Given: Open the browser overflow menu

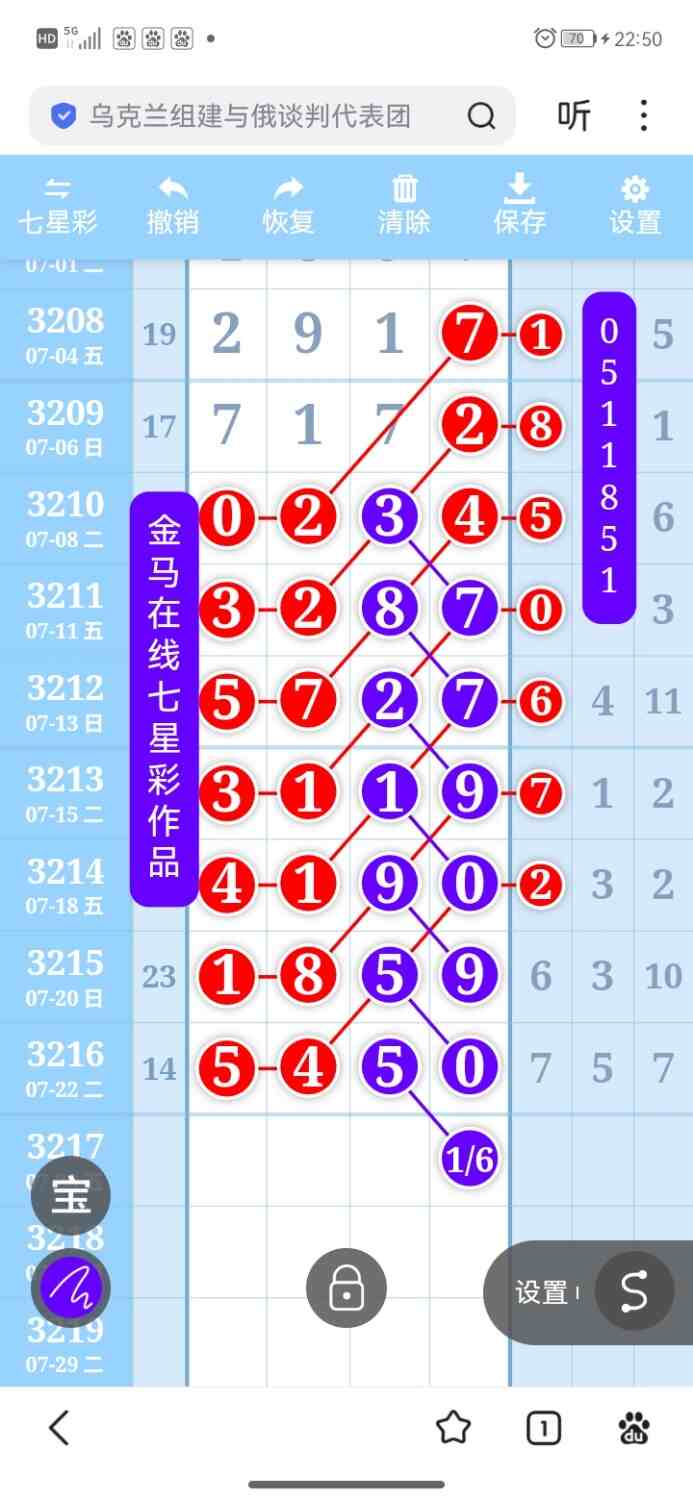Looking at the screenshot, I should [x=644, y=116].
